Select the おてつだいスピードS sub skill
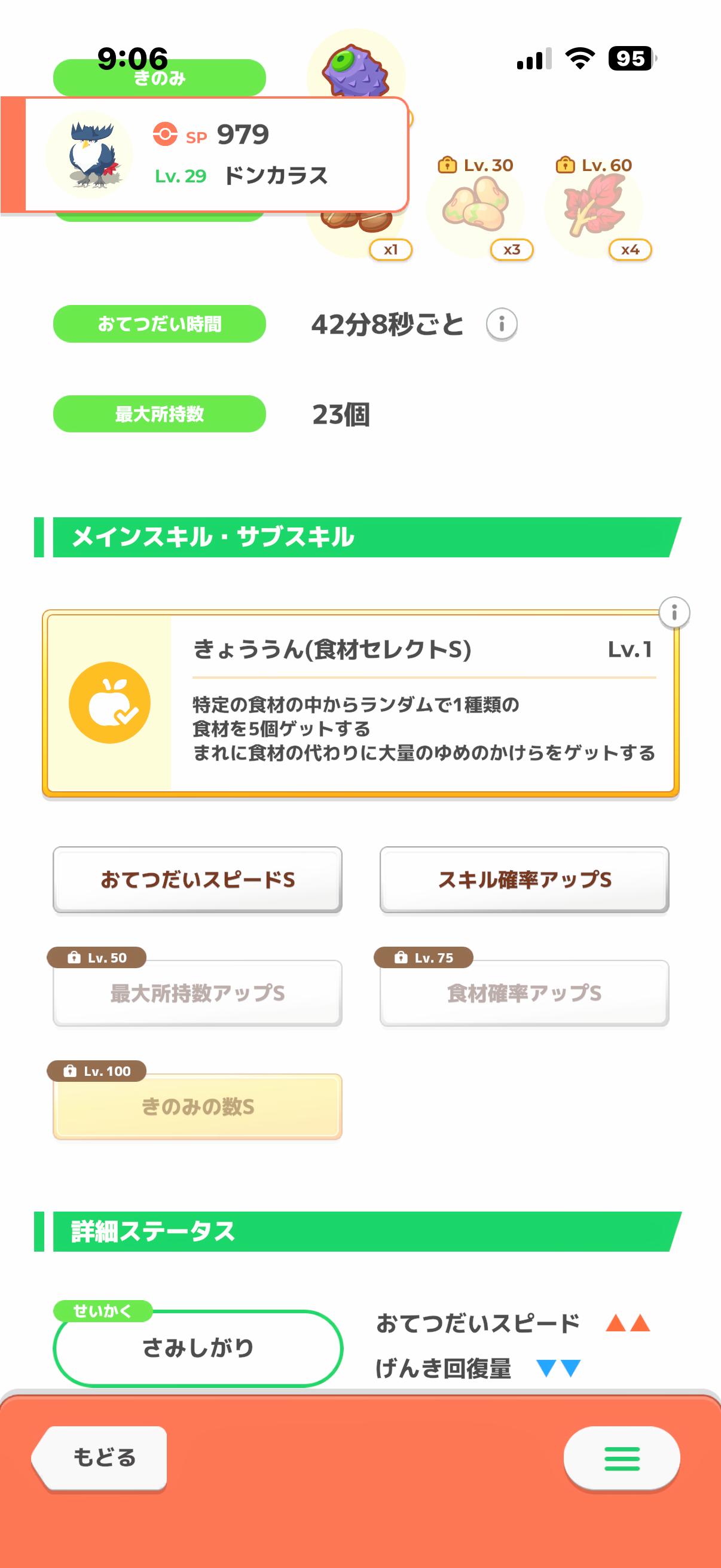The height and width of the screenshot is (1568, 721). [x=197, y=880]
